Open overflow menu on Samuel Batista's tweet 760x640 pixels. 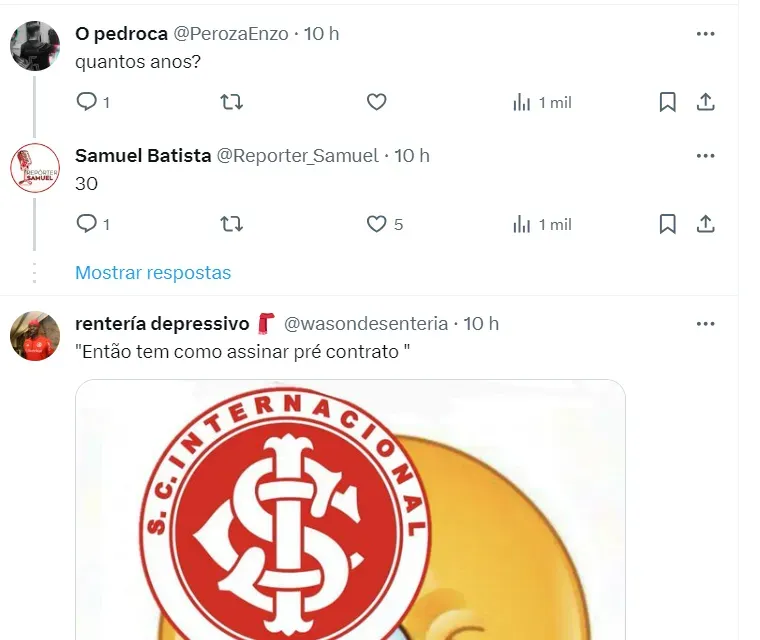point(705,156)
